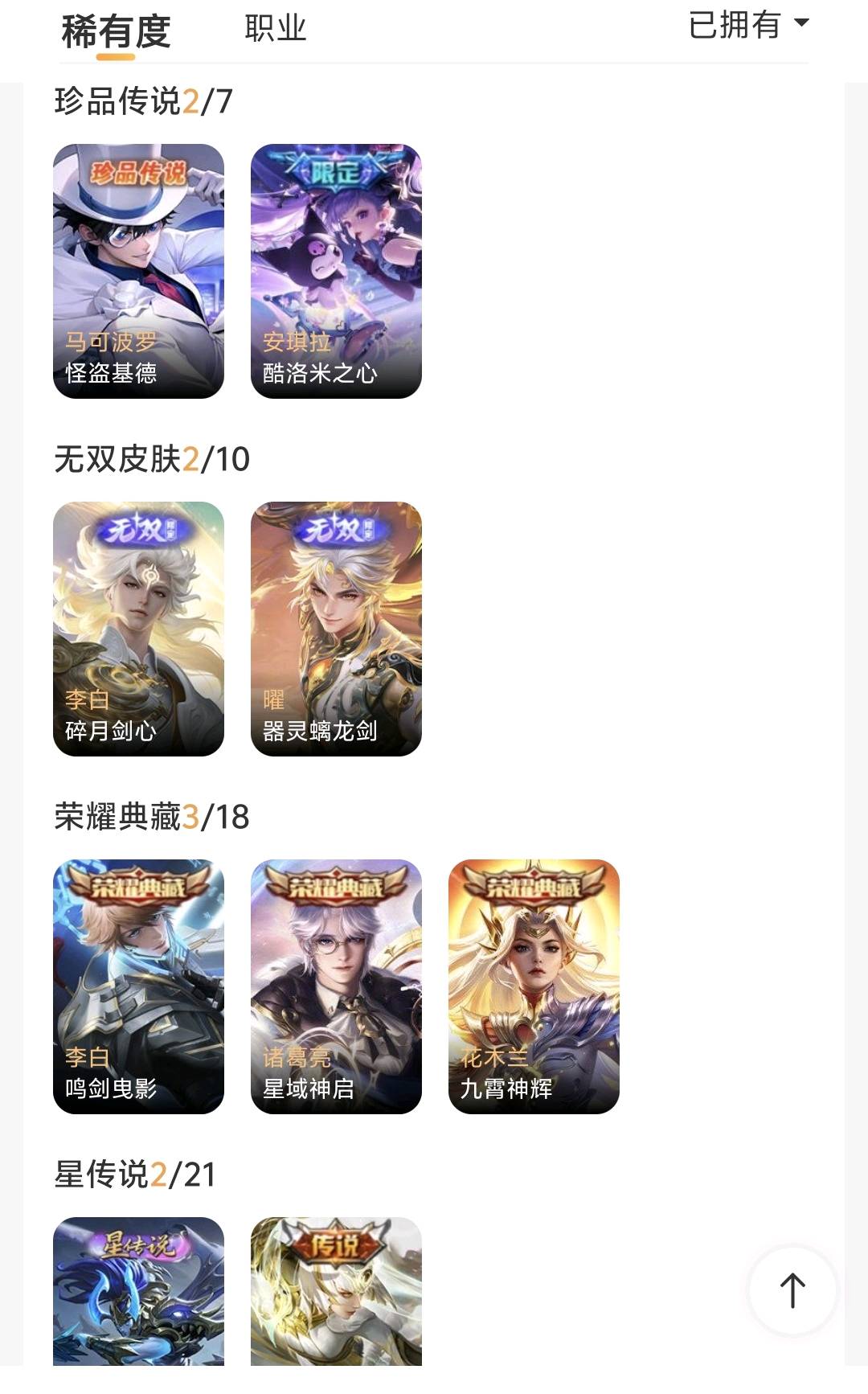Open 安琪拉 酷洛米之心 skin card
This screenshot has width=868, height=1394.
pyautogui.click(x=336, y=271)
